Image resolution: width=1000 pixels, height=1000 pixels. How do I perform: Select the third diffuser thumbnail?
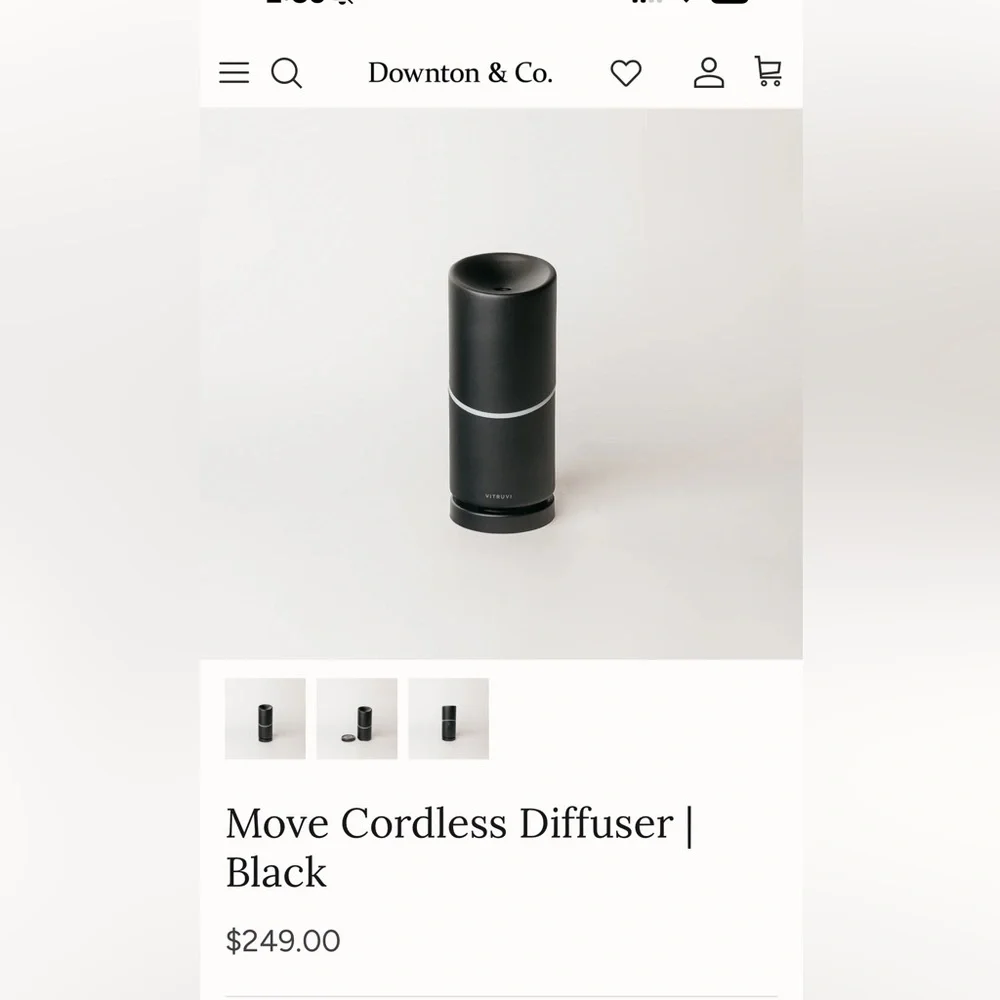tap(449, 719)
